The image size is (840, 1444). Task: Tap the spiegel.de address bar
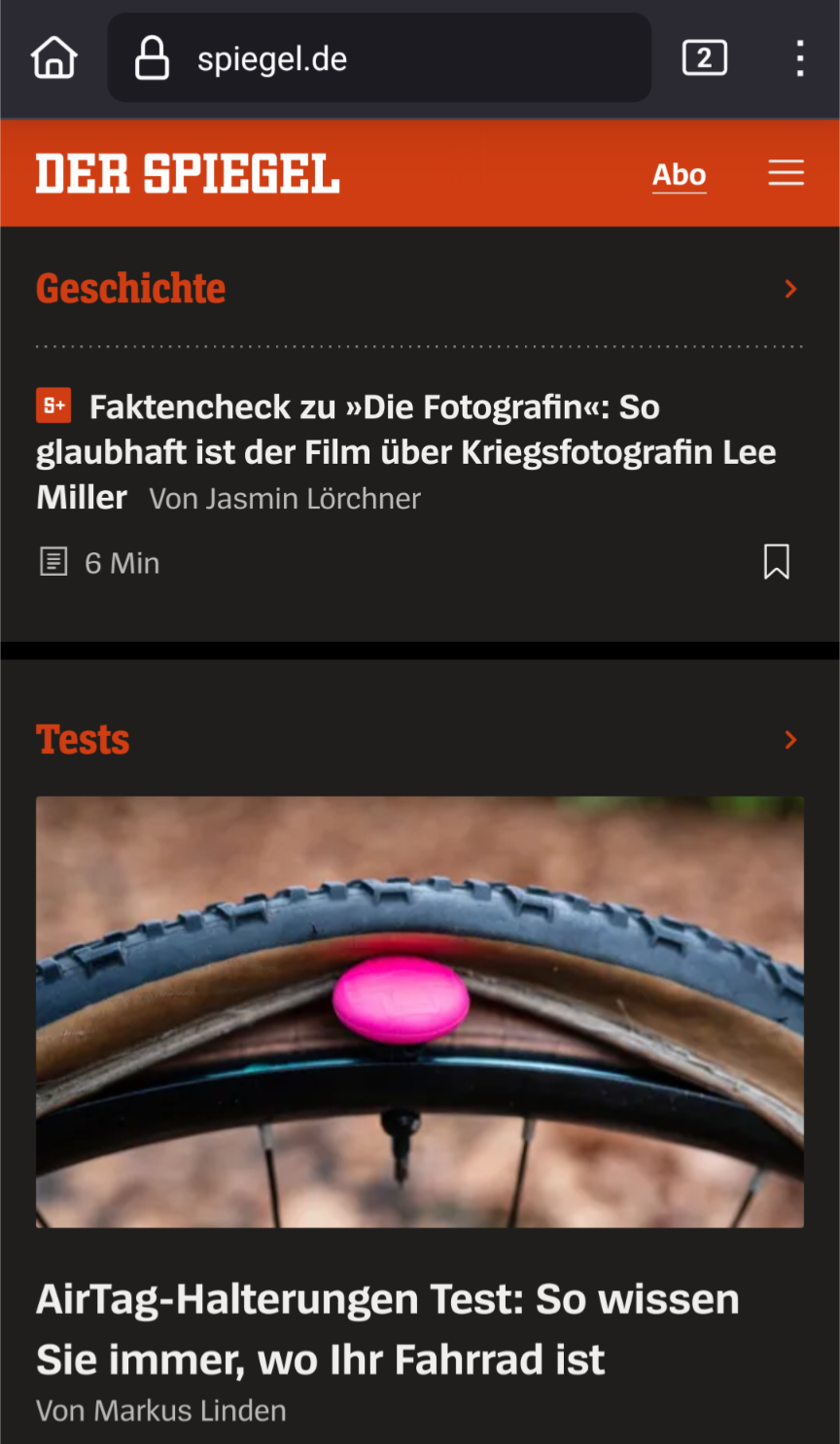[x=379, y=58]
